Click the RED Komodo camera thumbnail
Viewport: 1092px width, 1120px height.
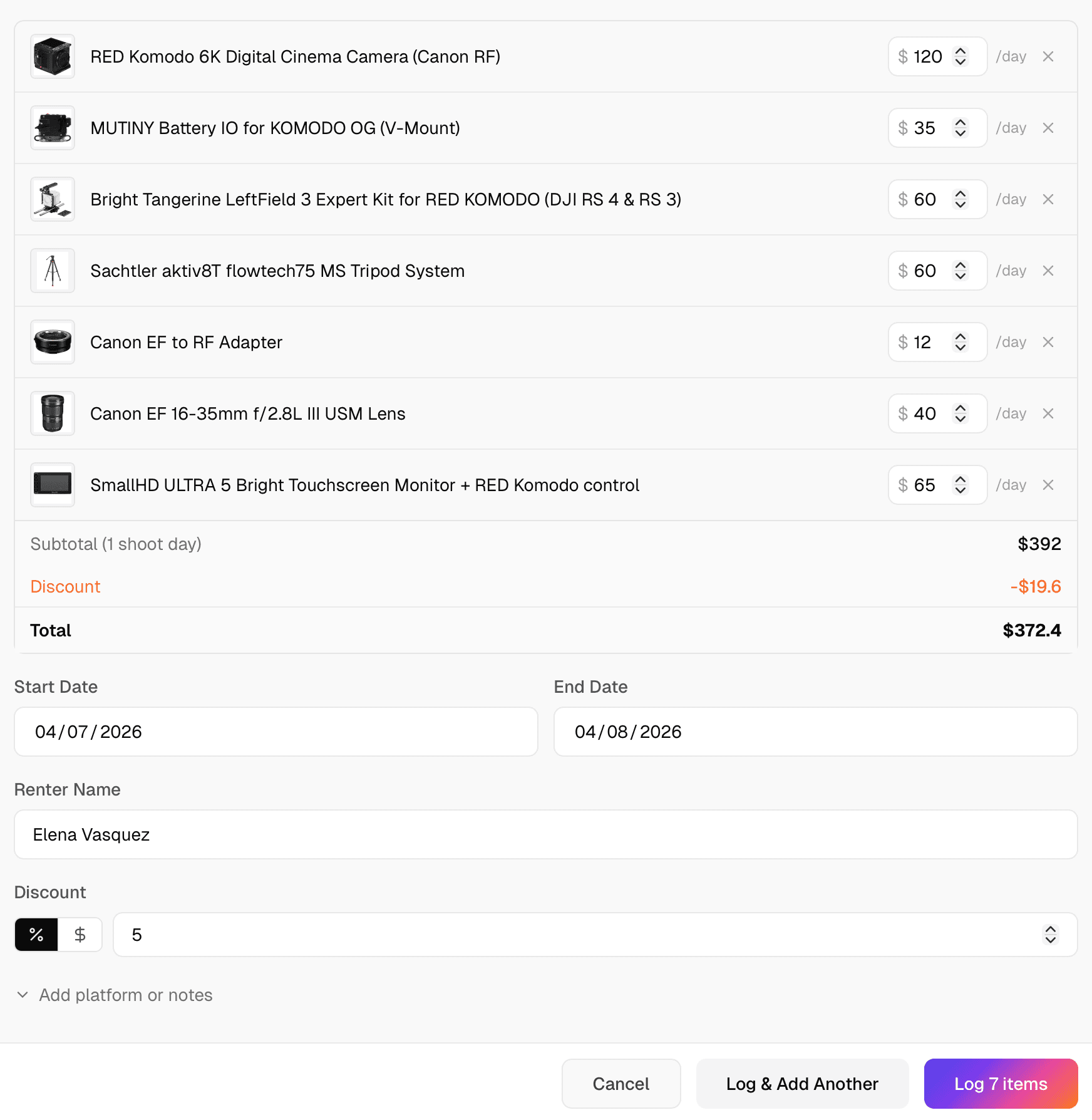52,56
